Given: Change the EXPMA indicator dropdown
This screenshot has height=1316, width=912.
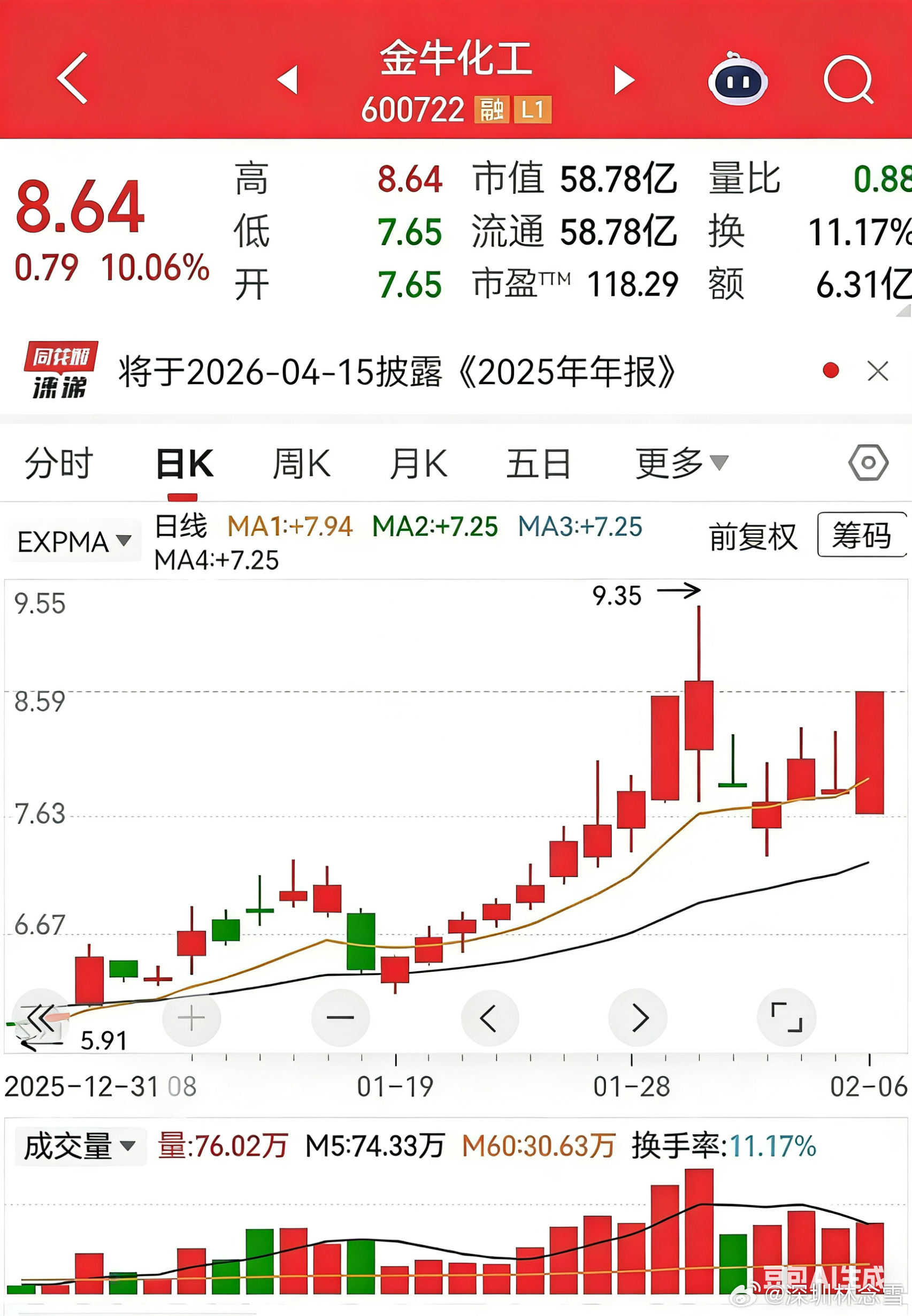Looking at the screenshot, I should click(x=75, y=541).
